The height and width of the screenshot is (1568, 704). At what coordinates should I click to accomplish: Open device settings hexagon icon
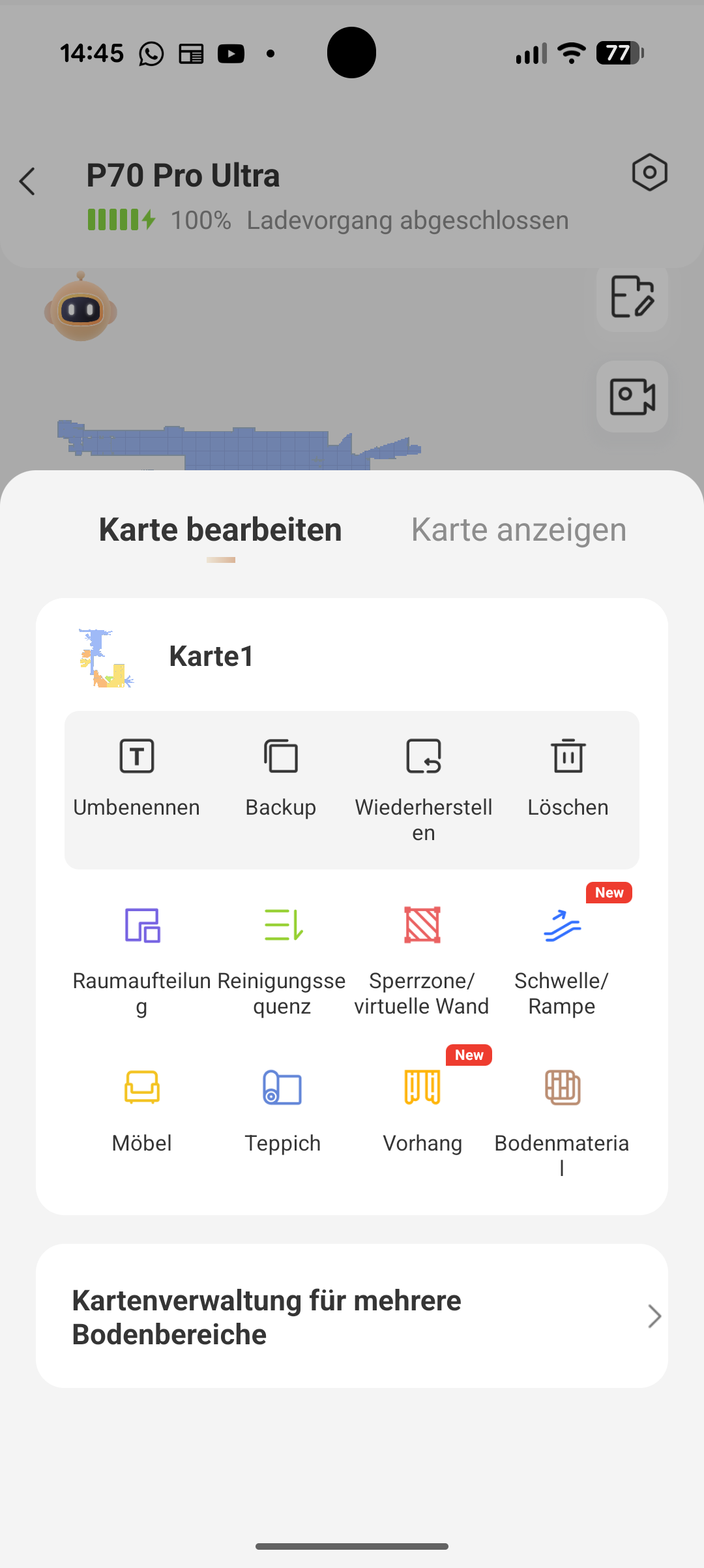[x=649, y=173]
